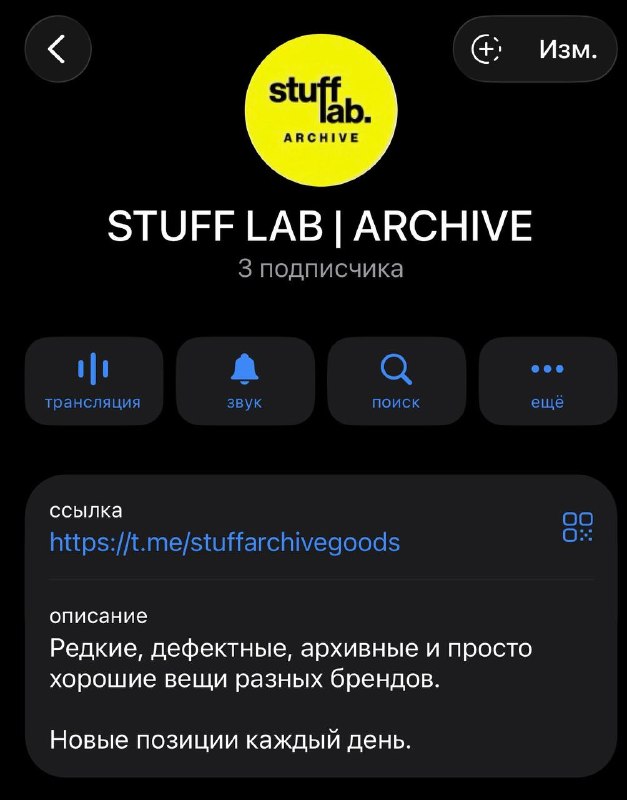Open the ещё more options menu
Viewport: 627px width, 800px height.
pyautogui.click(x=548, y=381)
